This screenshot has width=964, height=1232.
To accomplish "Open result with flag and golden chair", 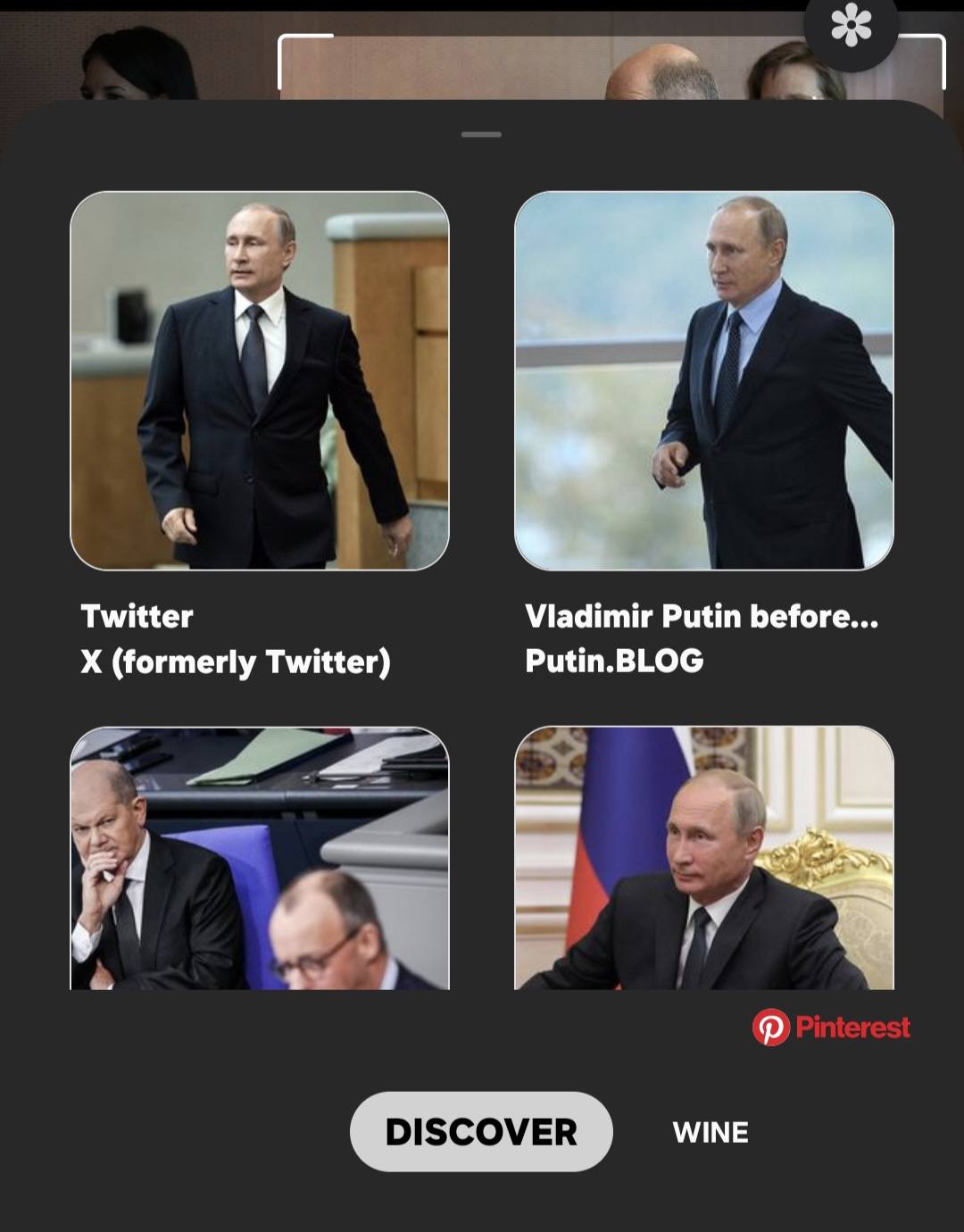I will [x=703, y=858].
